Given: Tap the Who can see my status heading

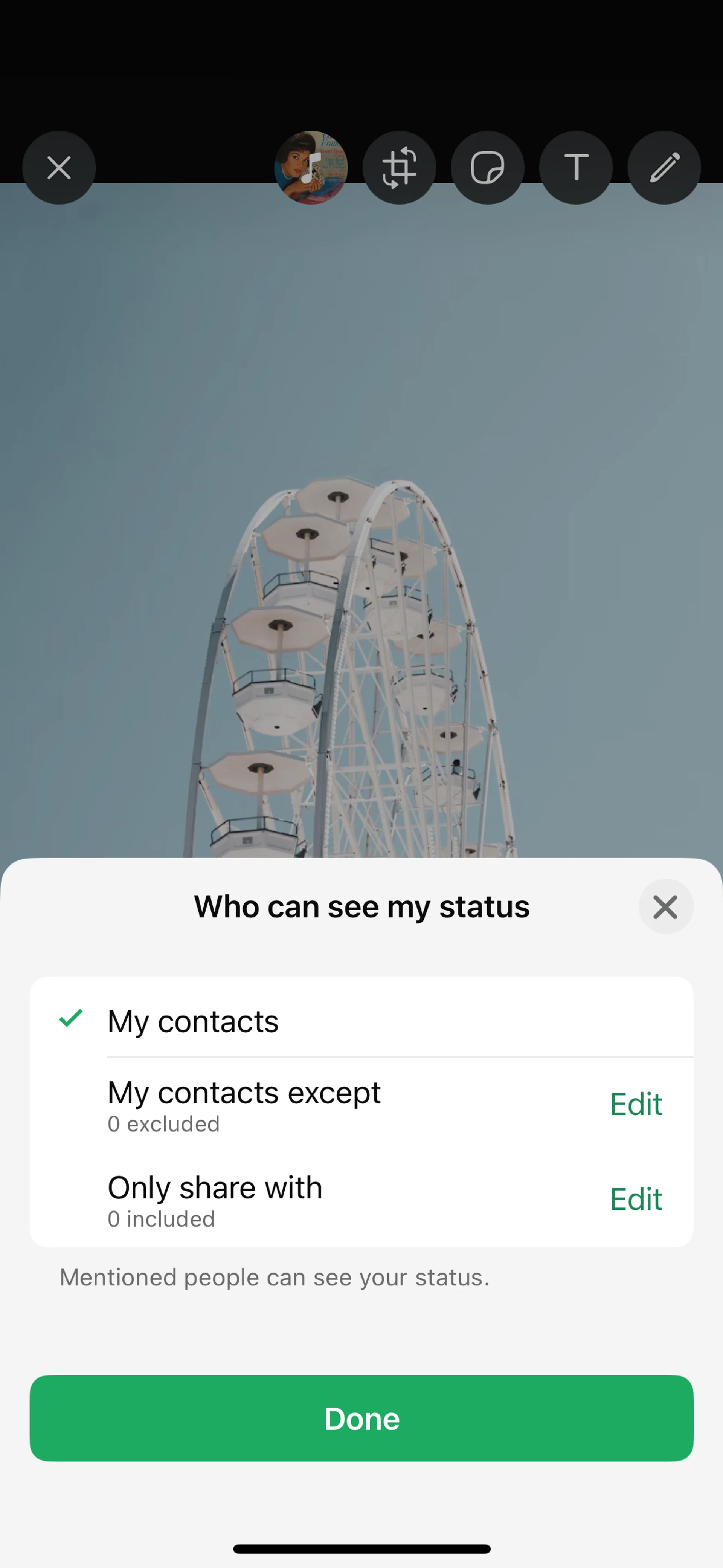Looking at the screenshot, I should pos(361,907).
